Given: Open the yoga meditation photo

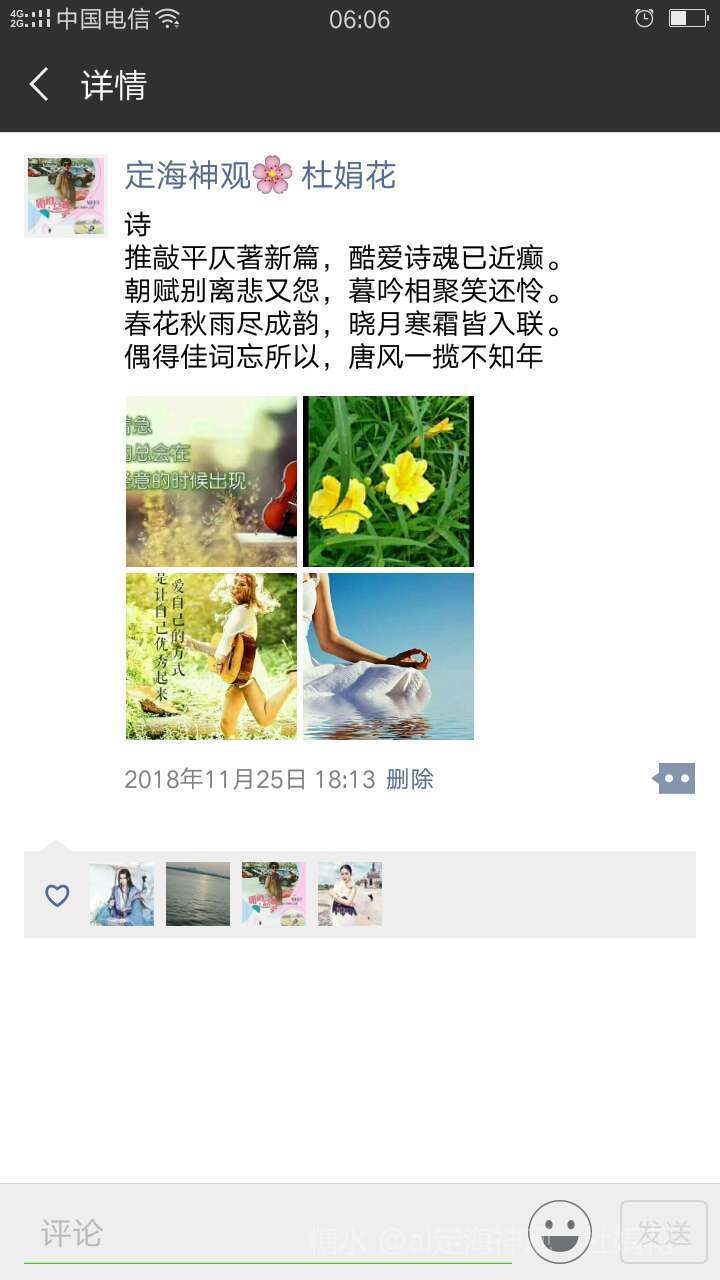Looking at the screenshot, I should pyautogui.click(x=388, y=656).
